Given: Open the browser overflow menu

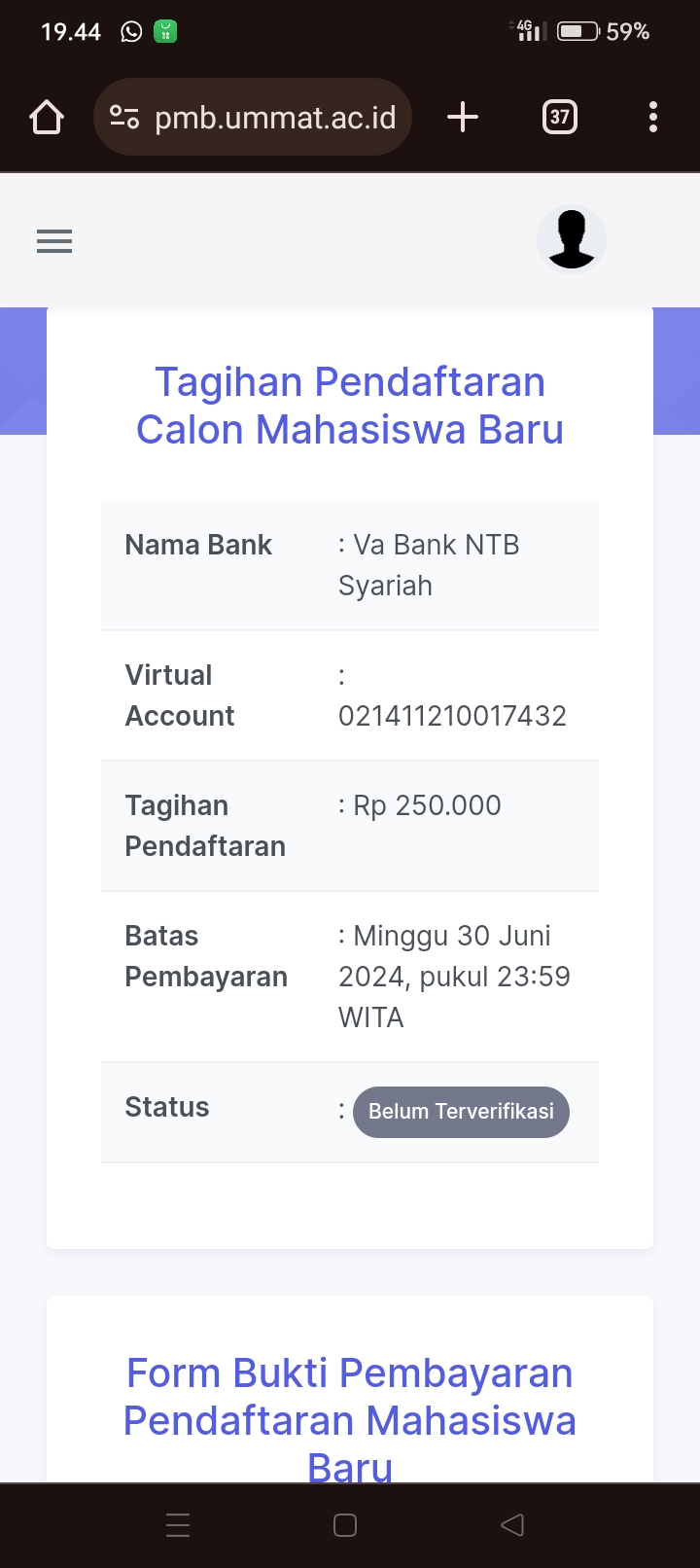Looking at the screenshot, I should coord(653,118).
